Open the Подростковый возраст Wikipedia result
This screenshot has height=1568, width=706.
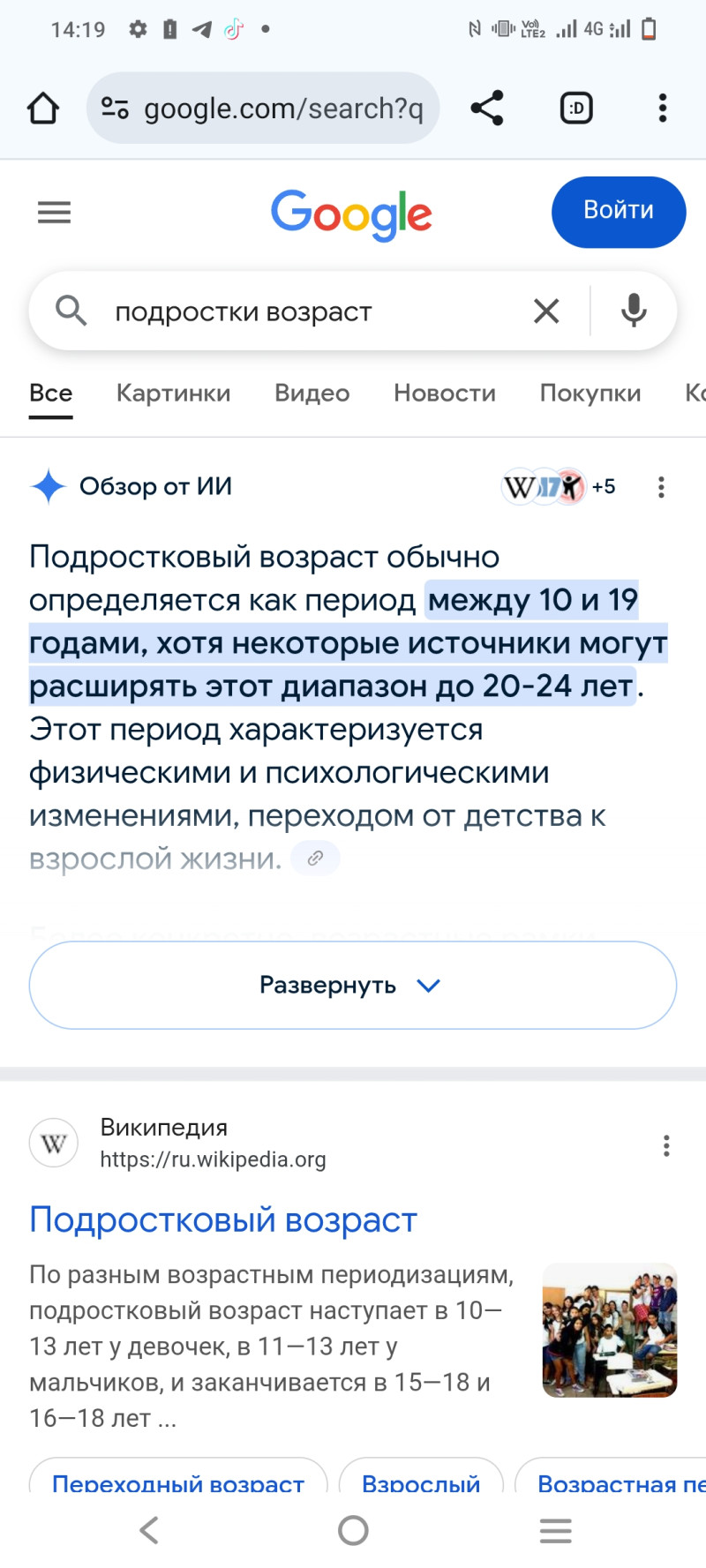click(222, 1219)
